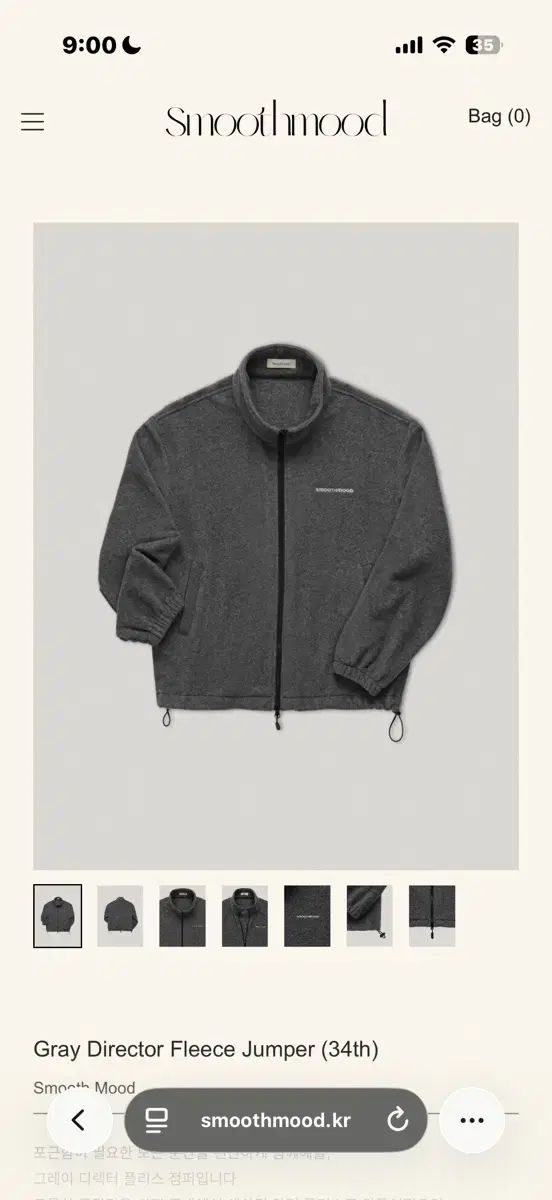Open the page settings icon in address bar
This screenshot has height=1200, width=552.
click(157, 1120)
